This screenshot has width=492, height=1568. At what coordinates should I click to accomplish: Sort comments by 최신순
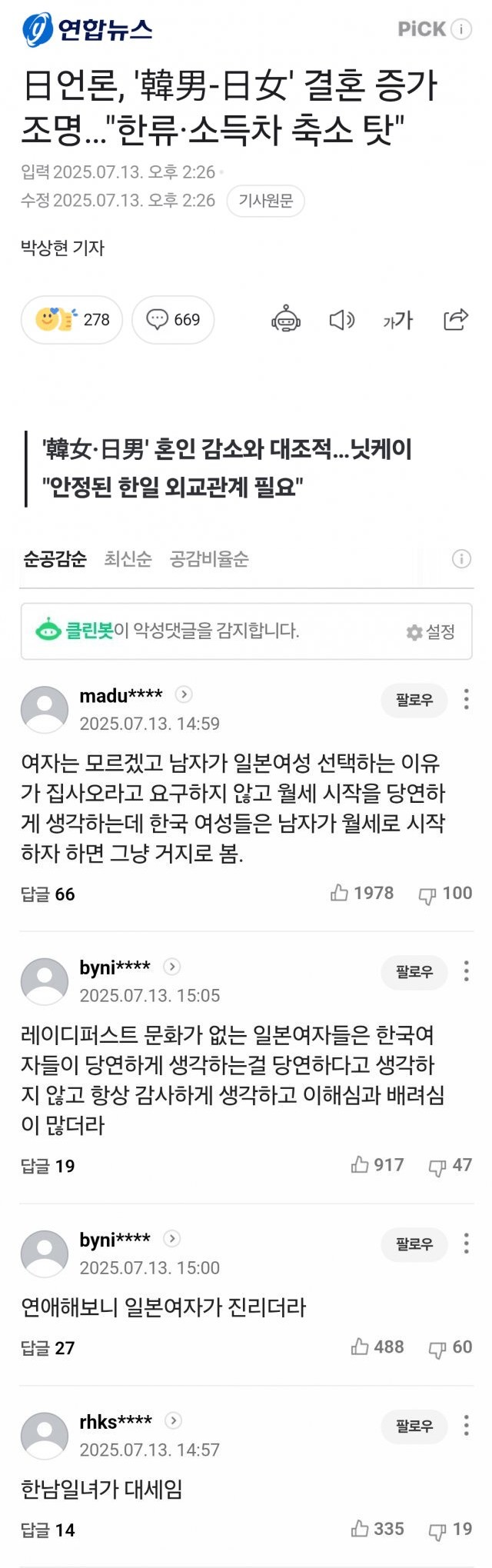[x=128, y=559]
